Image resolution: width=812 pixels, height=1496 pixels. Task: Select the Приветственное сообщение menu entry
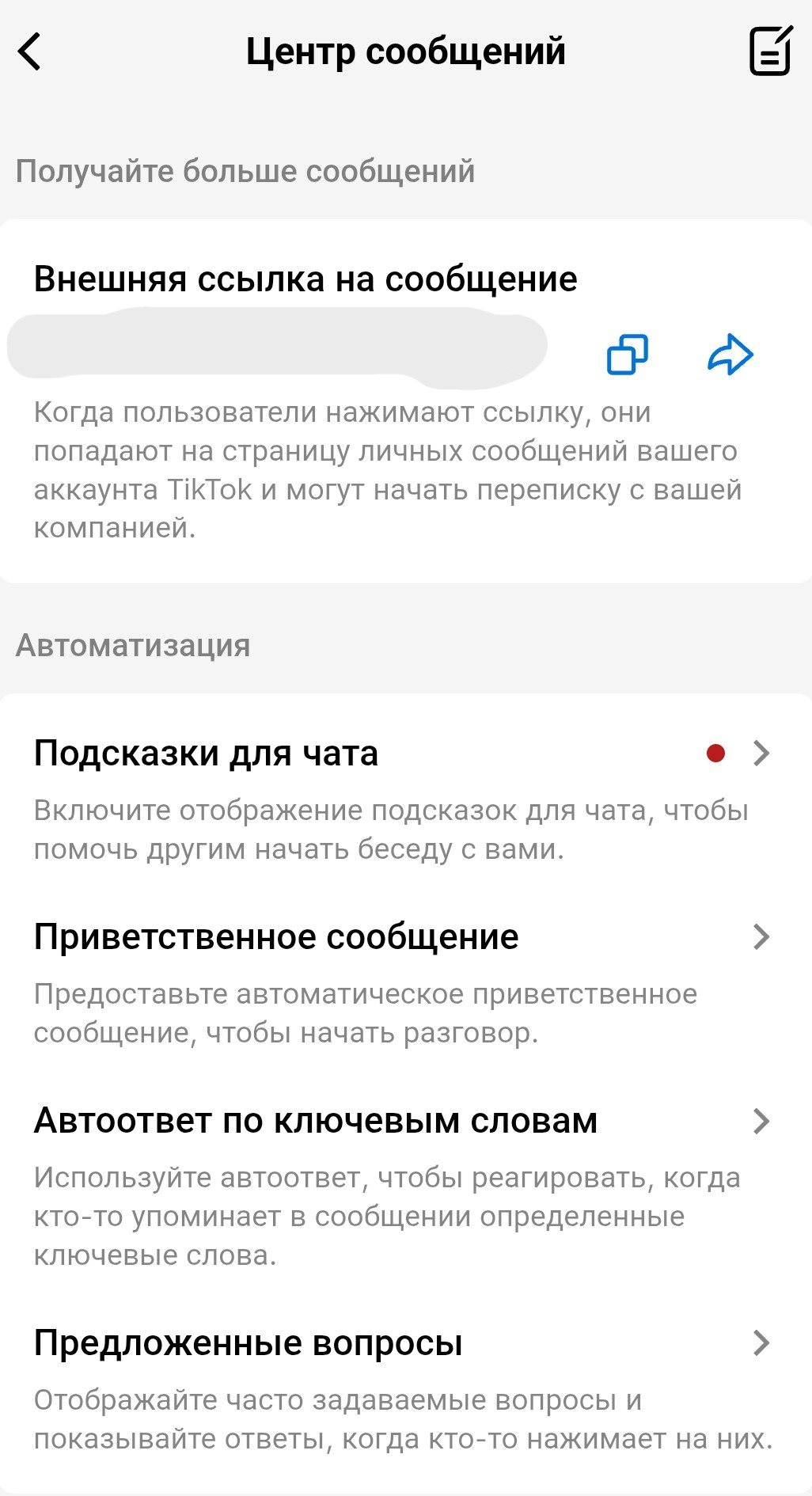(x=276, y=936)
